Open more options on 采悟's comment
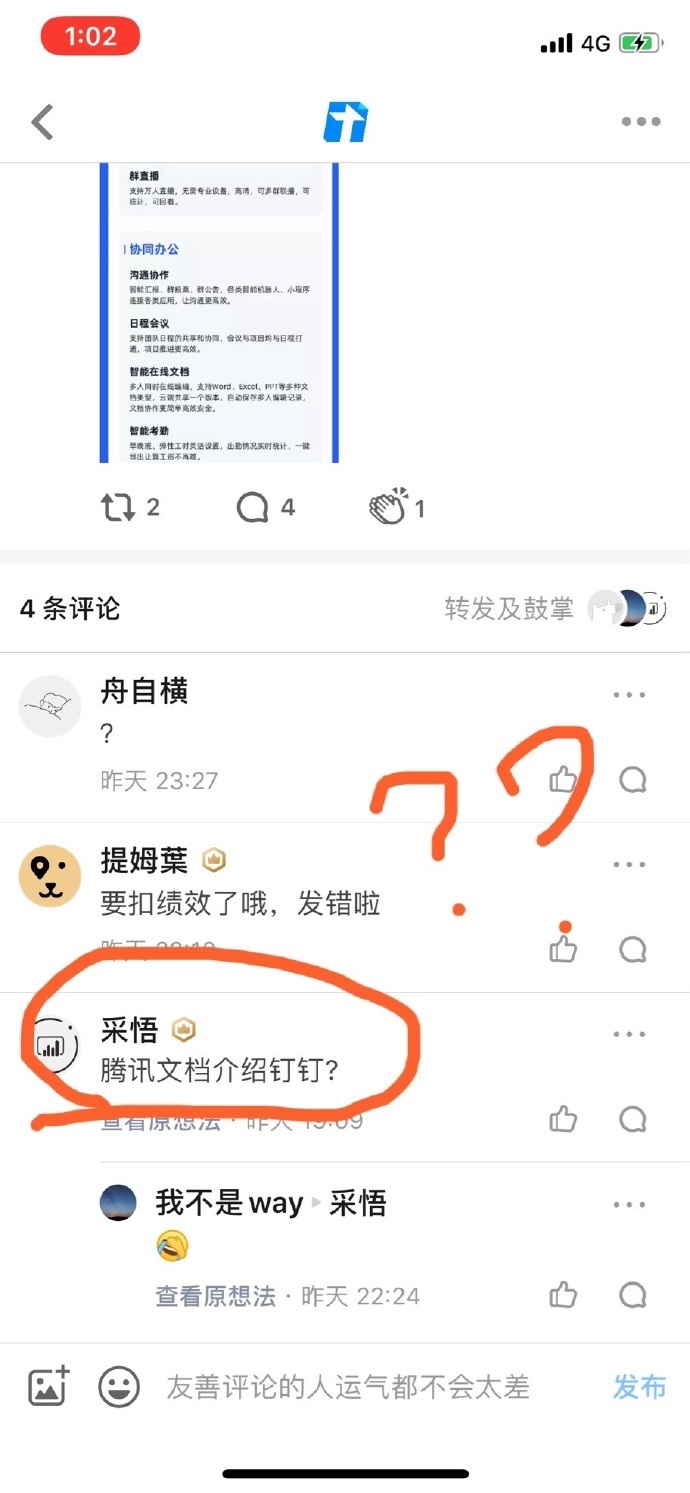The image size is (690, 1493). [629, 1034]
